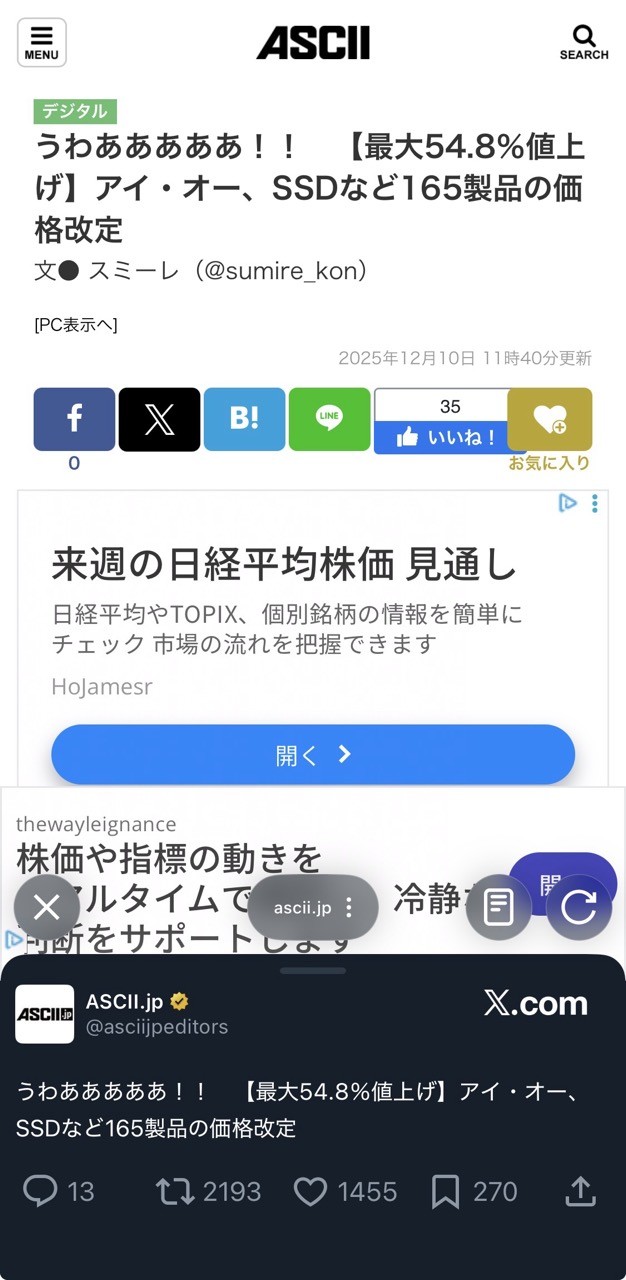Share via Hatena Bookmark B! button
The width and height of the screenshot is (626, 1280).
pyautogui.click(x=244, y=419)
